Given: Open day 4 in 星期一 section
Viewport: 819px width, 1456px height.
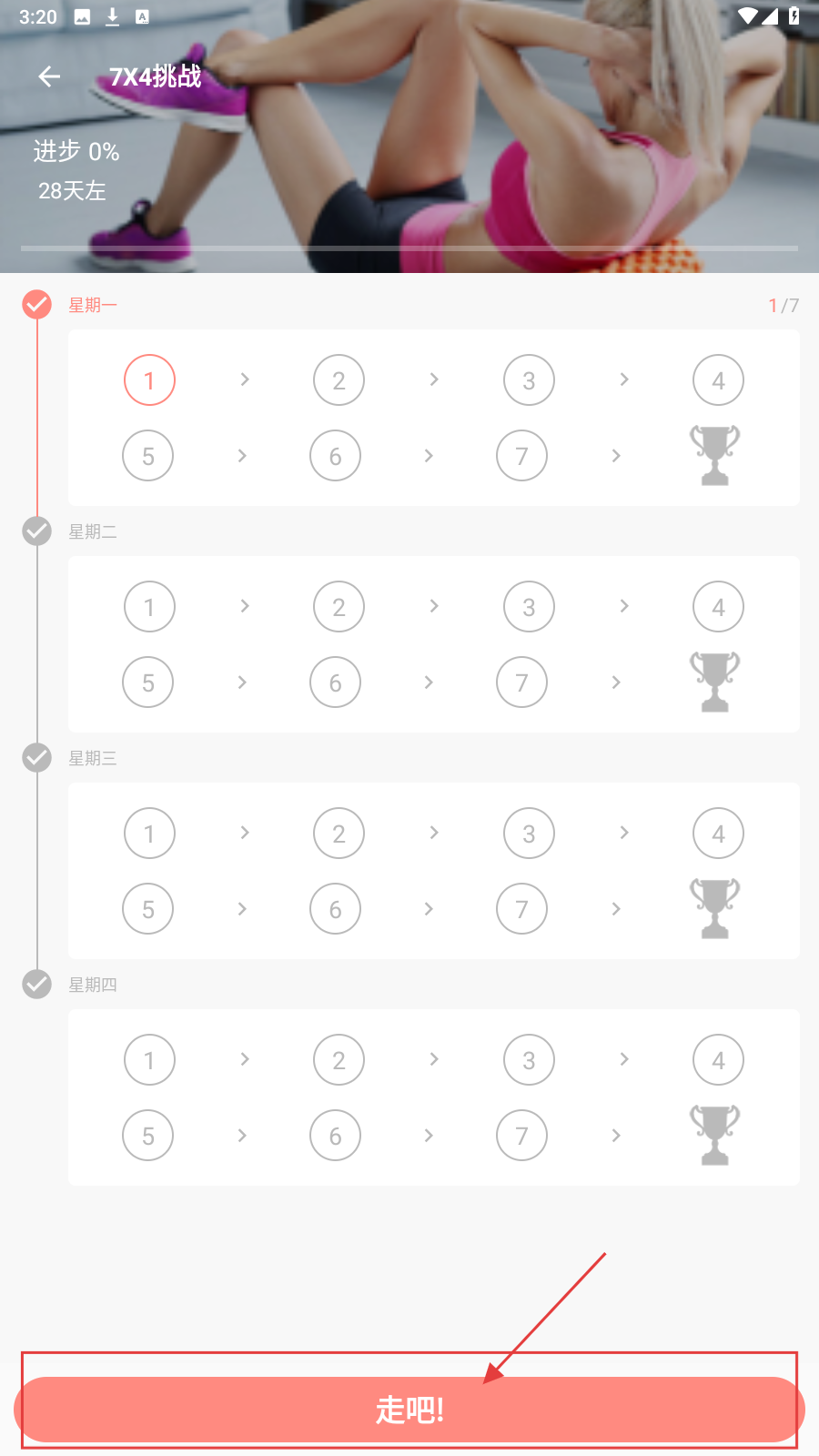Looking at the screenshot, I should click(718, 380).
